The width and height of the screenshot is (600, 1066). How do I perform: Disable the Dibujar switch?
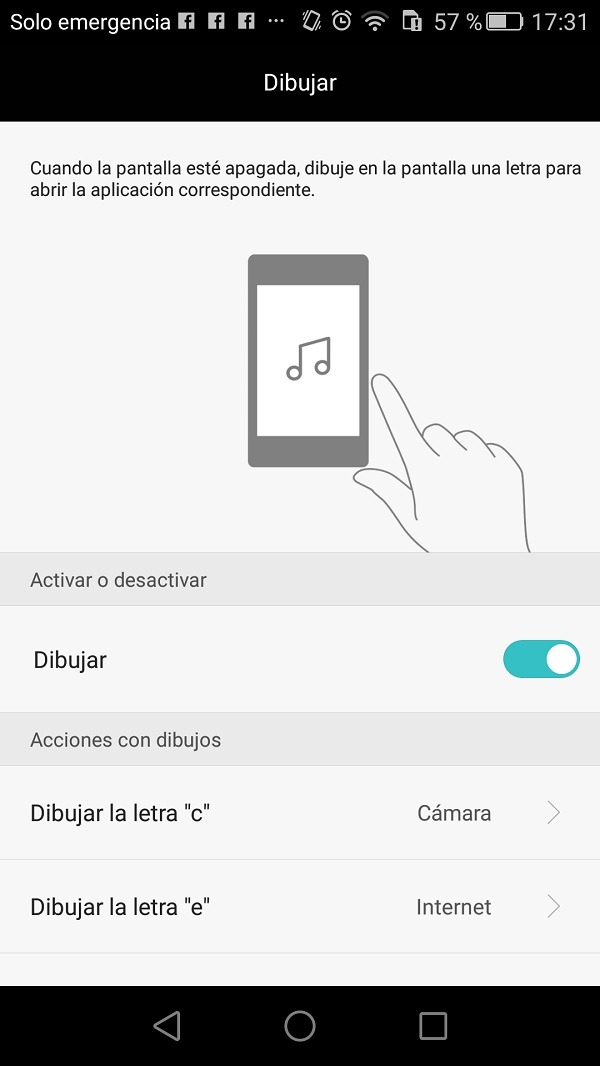click(x=541, y=659)
